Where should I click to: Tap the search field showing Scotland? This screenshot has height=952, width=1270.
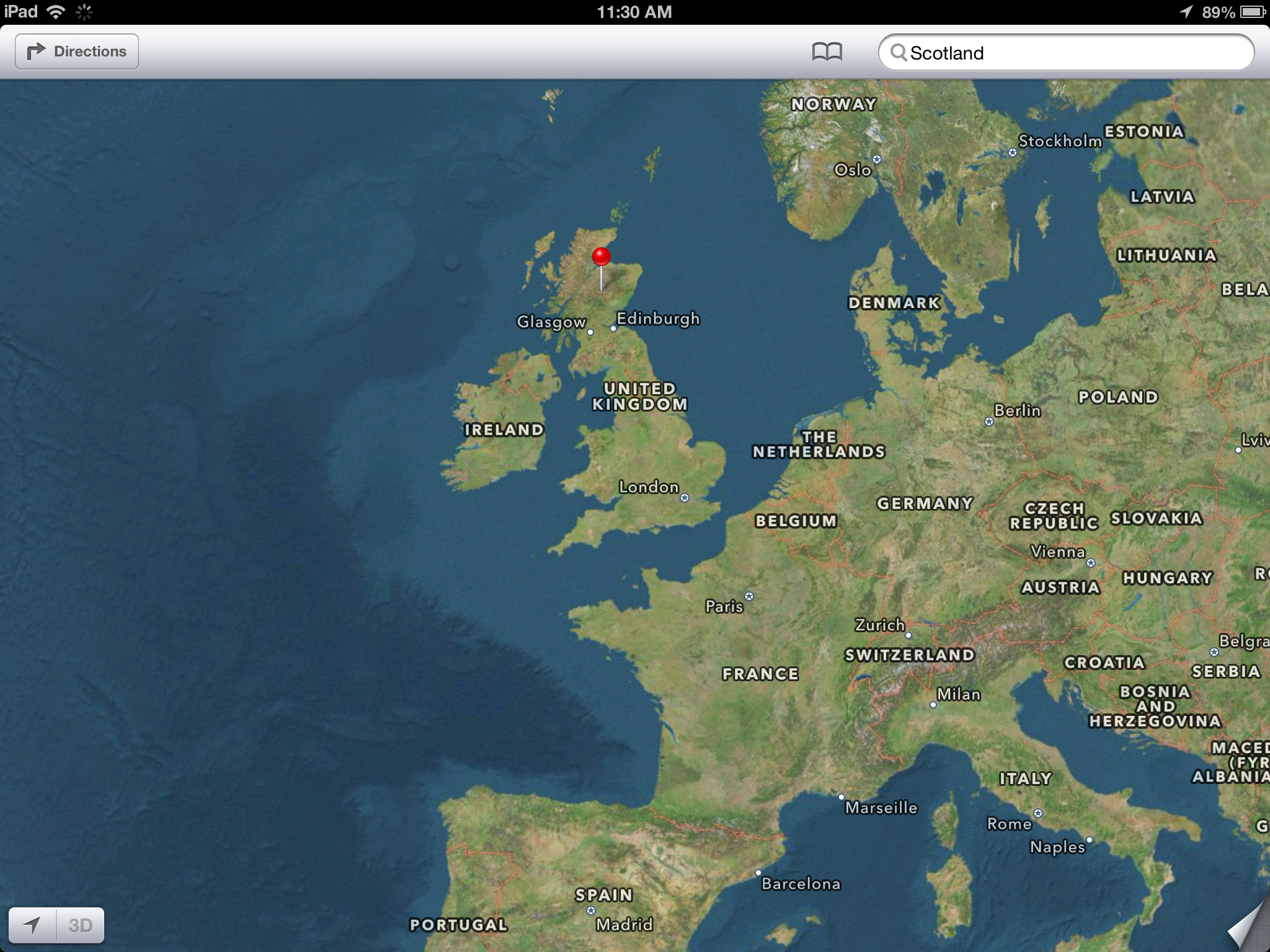point(1067,53)
